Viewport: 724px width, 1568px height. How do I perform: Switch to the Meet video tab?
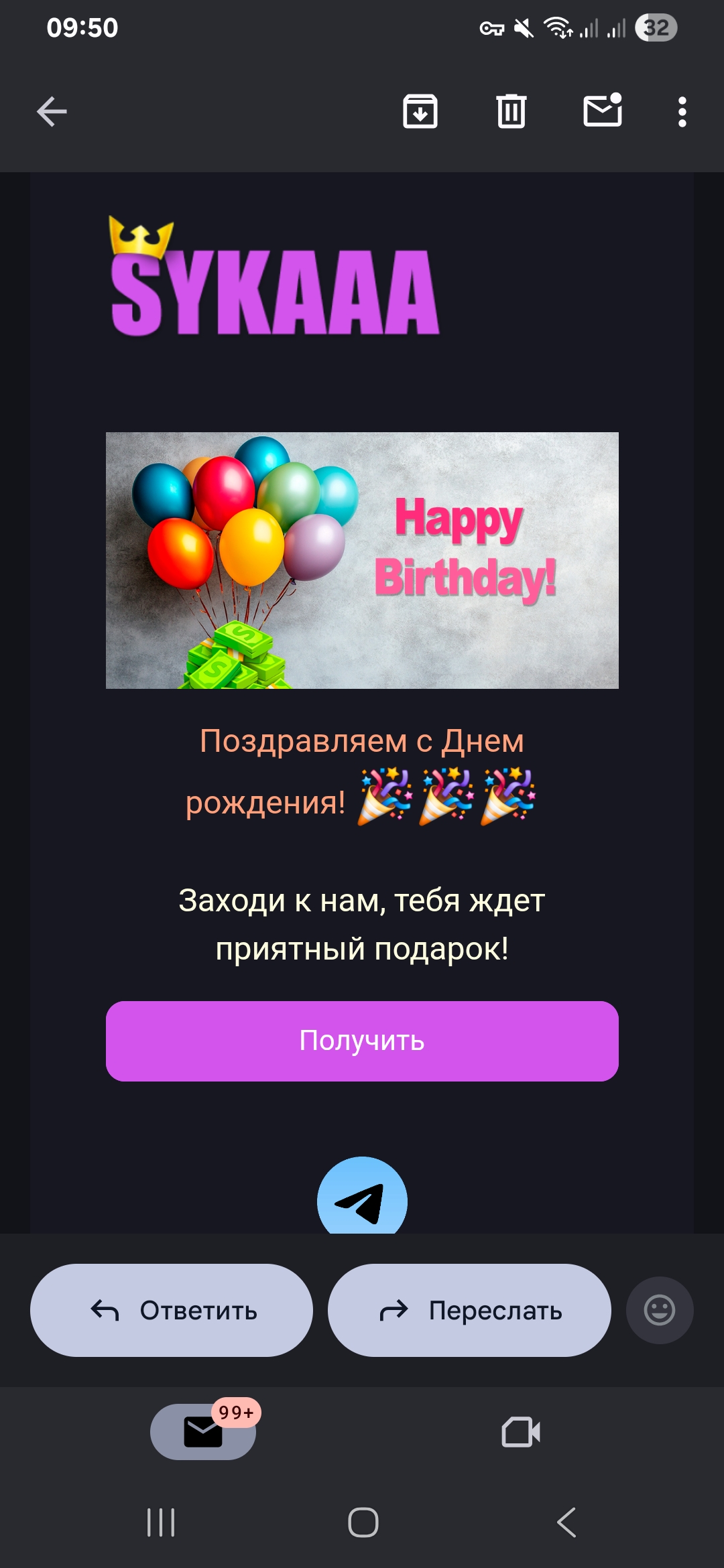(x=521, y=1432)
